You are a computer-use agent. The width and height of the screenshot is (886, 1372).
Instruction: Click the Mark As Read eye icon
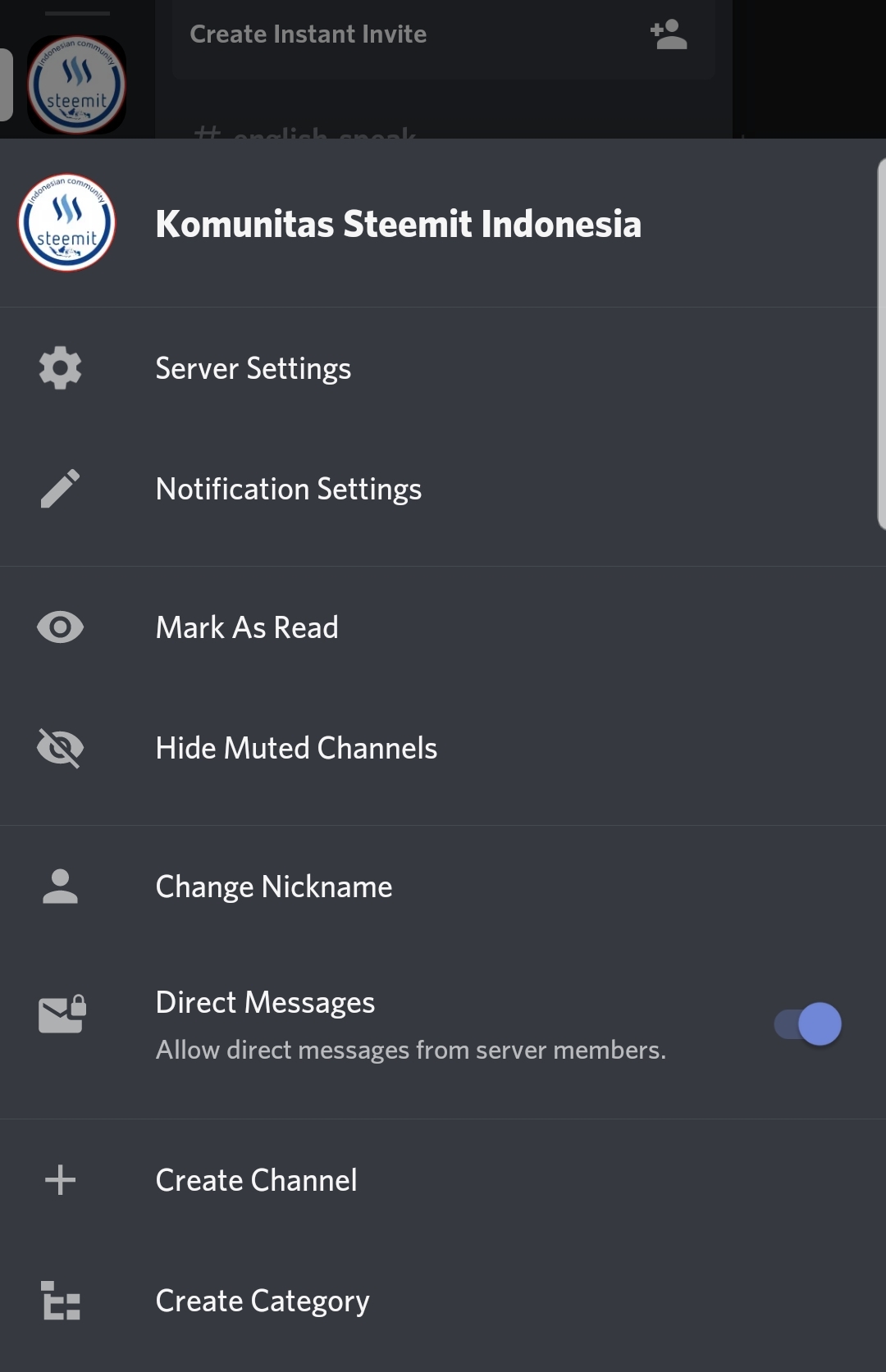[x=60, y=627]
